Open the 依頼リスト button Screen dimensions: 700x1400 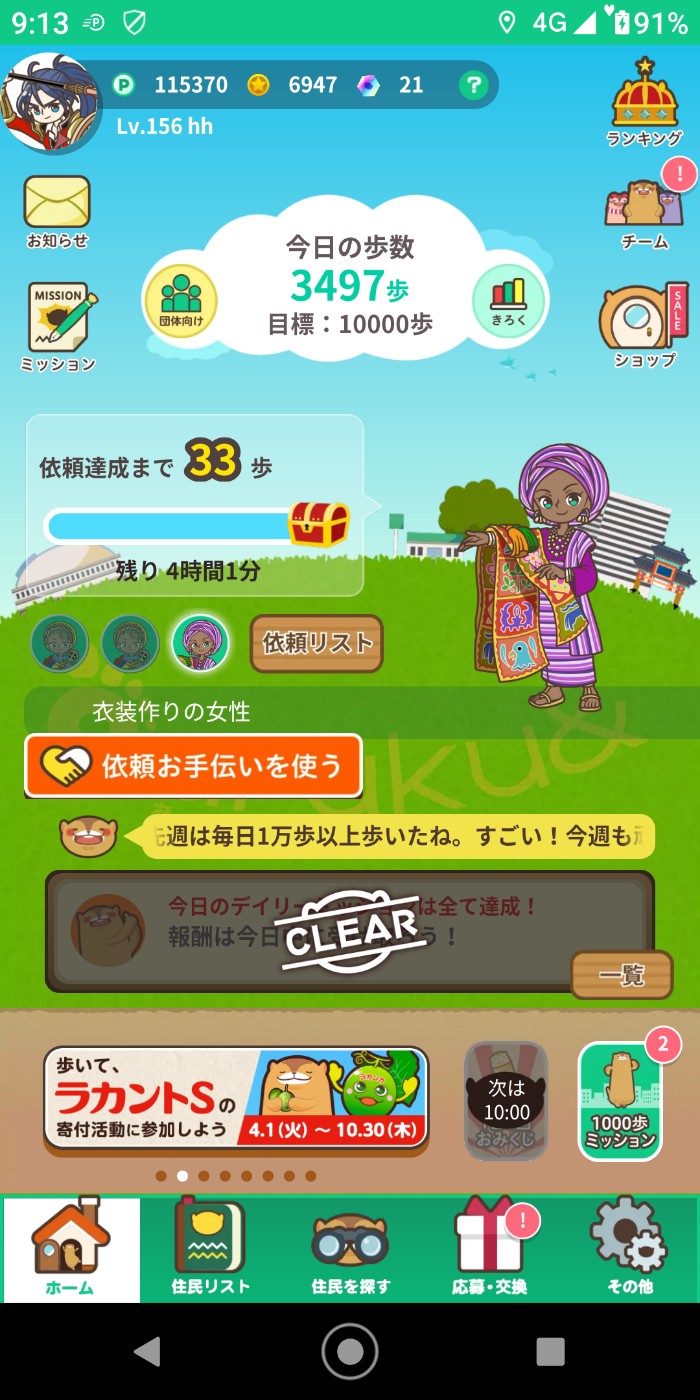[x=316, y=643]
